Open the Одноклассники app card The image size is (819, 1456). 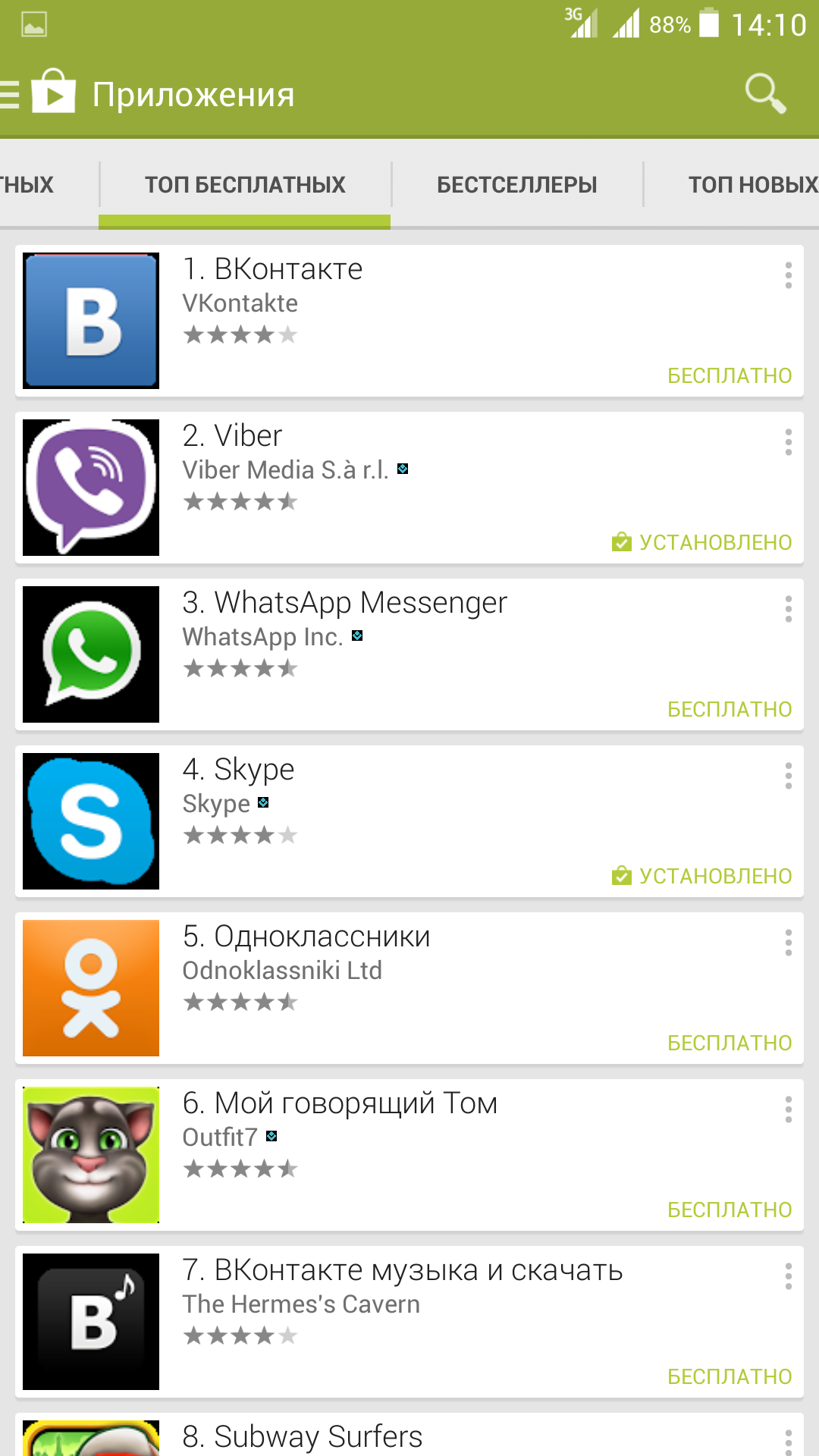409,988
